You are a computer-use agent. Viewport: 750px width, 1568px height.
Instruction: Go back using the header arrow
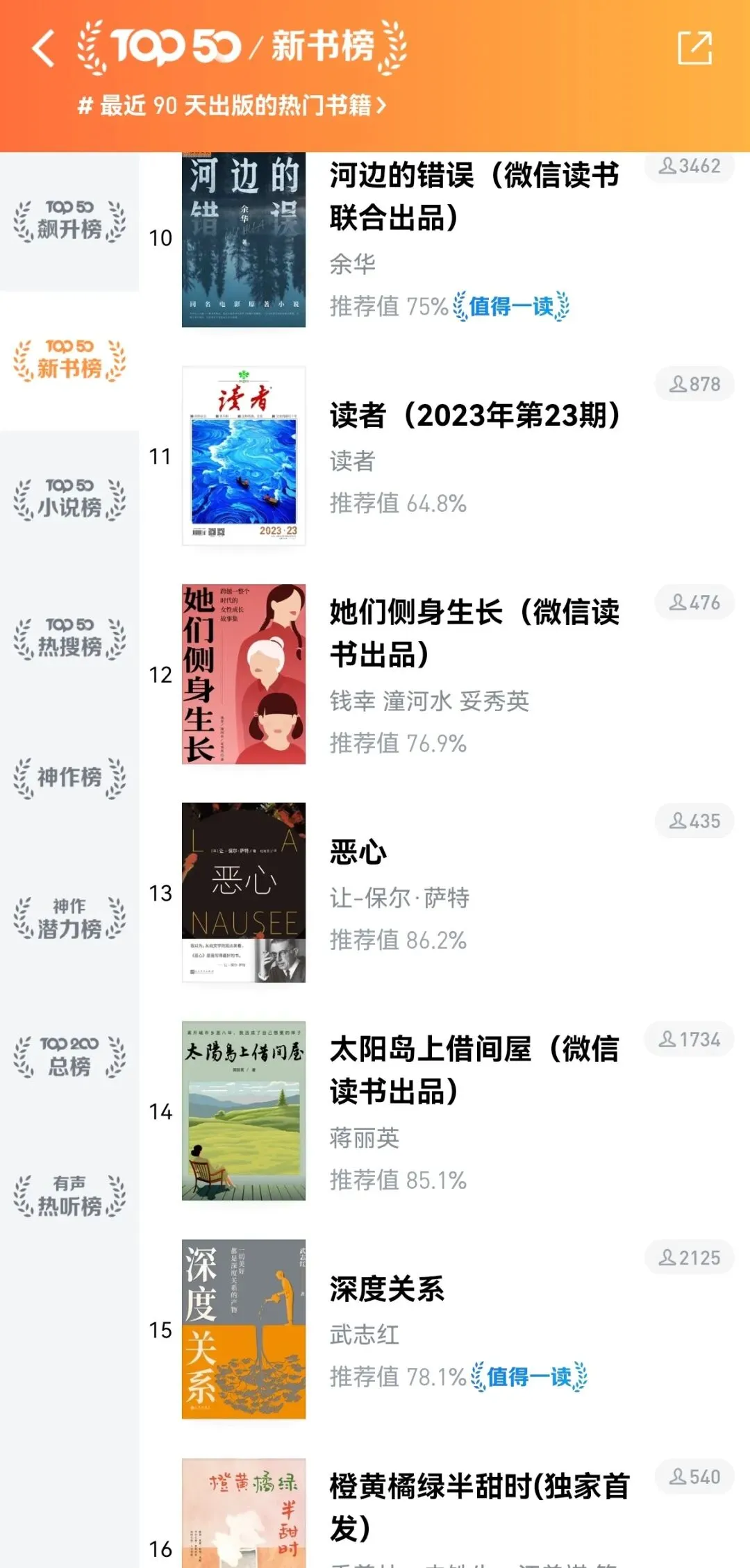(x=44, y=49)
